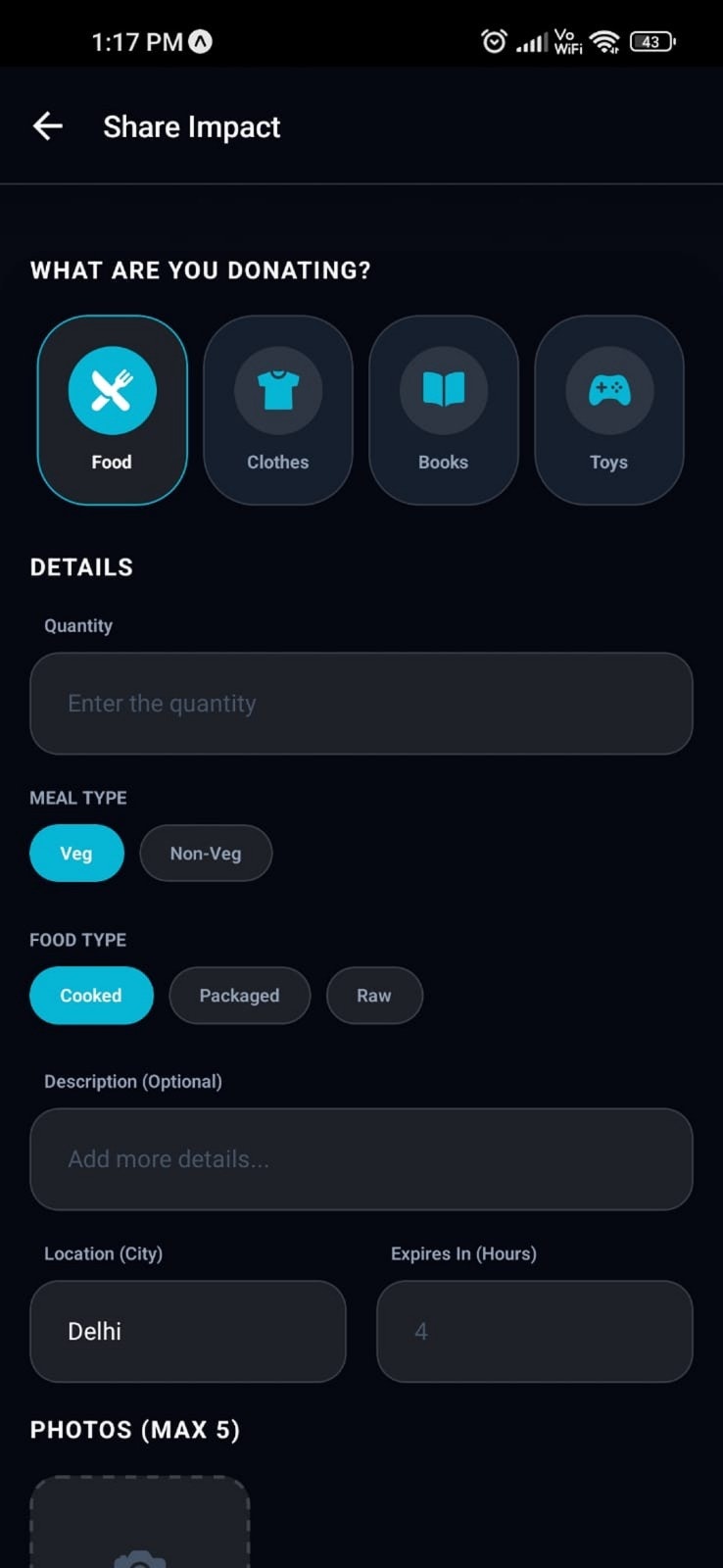Screen dimensions: 723x1568
Task: Click the back arrow on Share Impact
Action: [x=48, y=125]
